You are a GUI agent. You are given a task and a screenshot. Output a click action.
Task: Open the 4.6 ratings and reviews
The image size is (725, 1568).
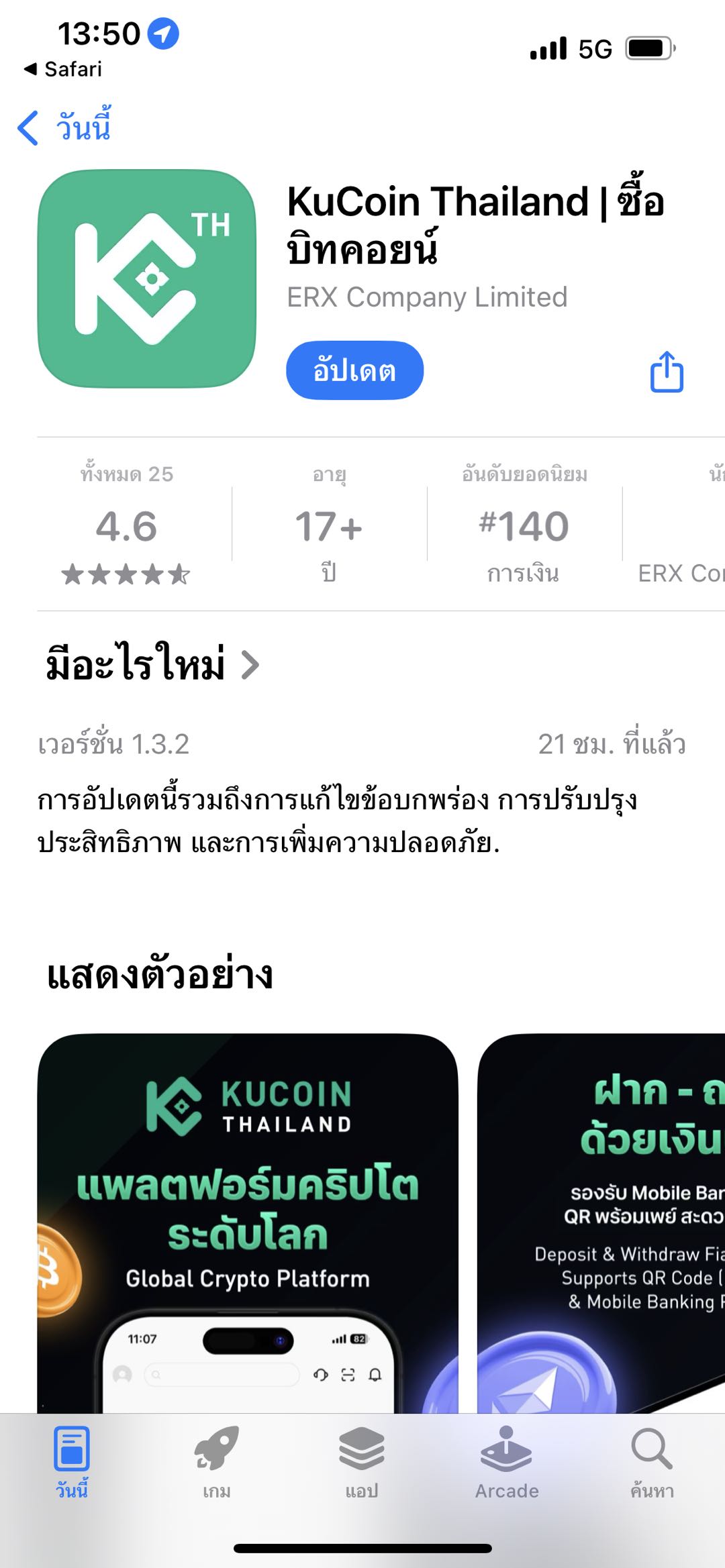click(127, 525)
